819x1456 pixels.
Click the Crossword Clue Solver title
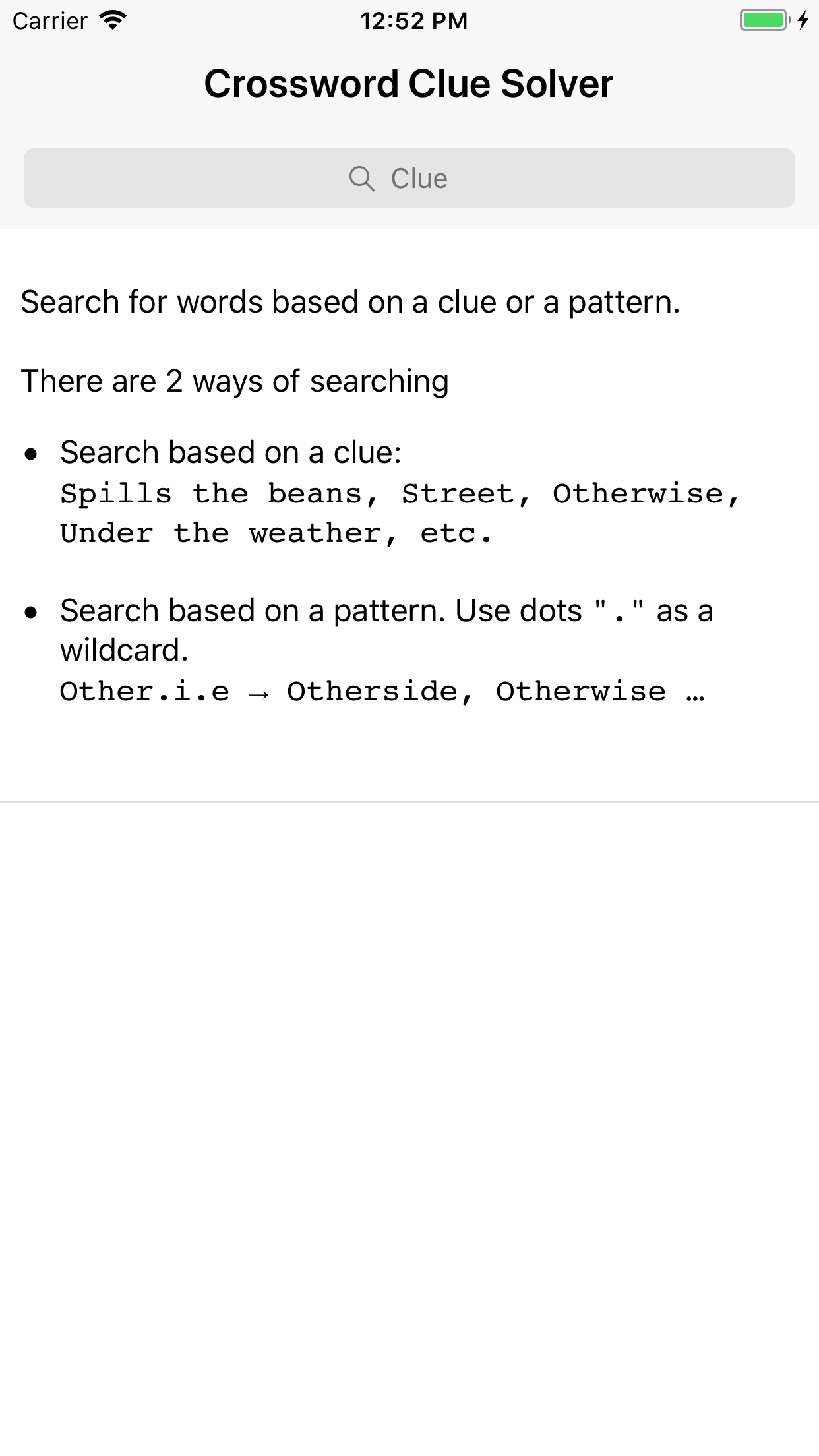pyautogui.click(x=409, y=82)
